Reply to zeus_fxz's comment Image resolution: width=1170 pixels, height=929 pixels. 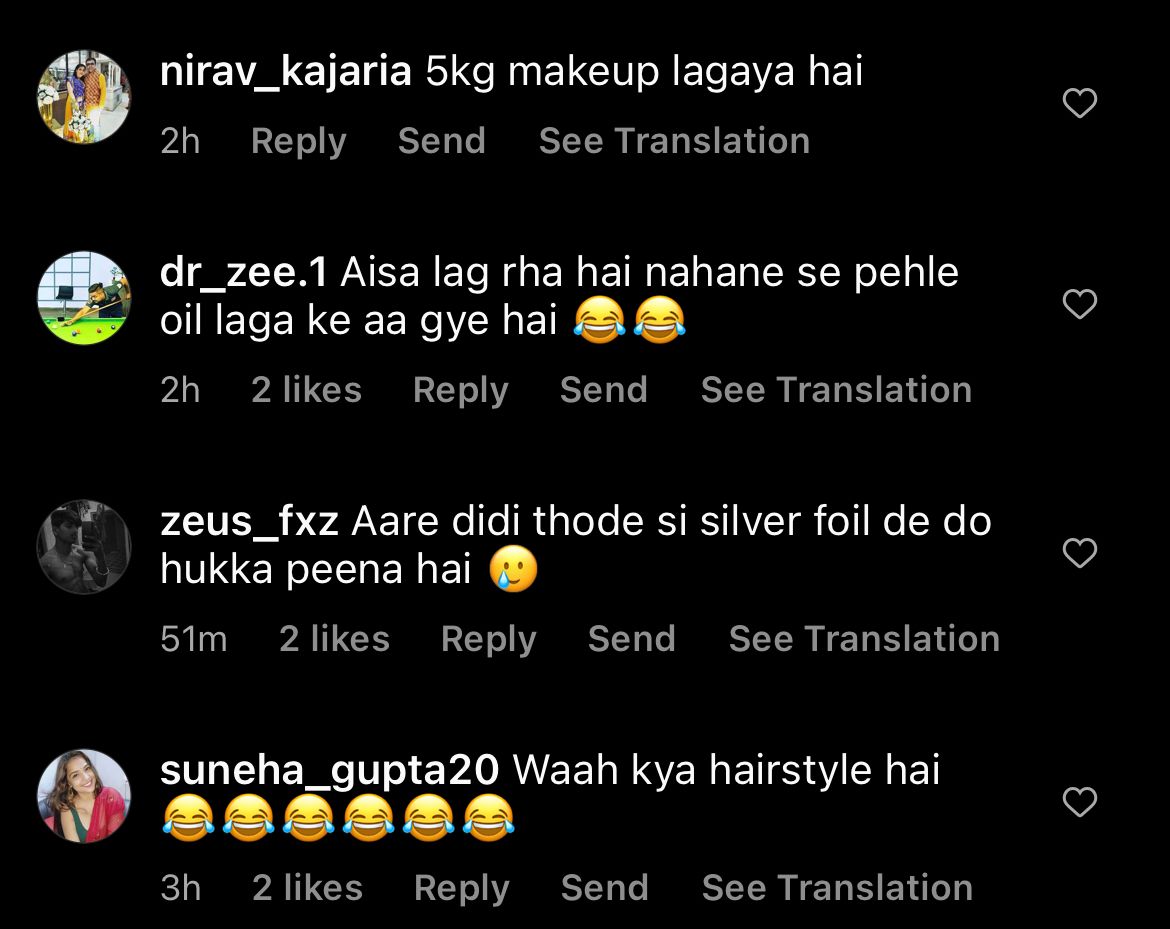pos(488,639)
